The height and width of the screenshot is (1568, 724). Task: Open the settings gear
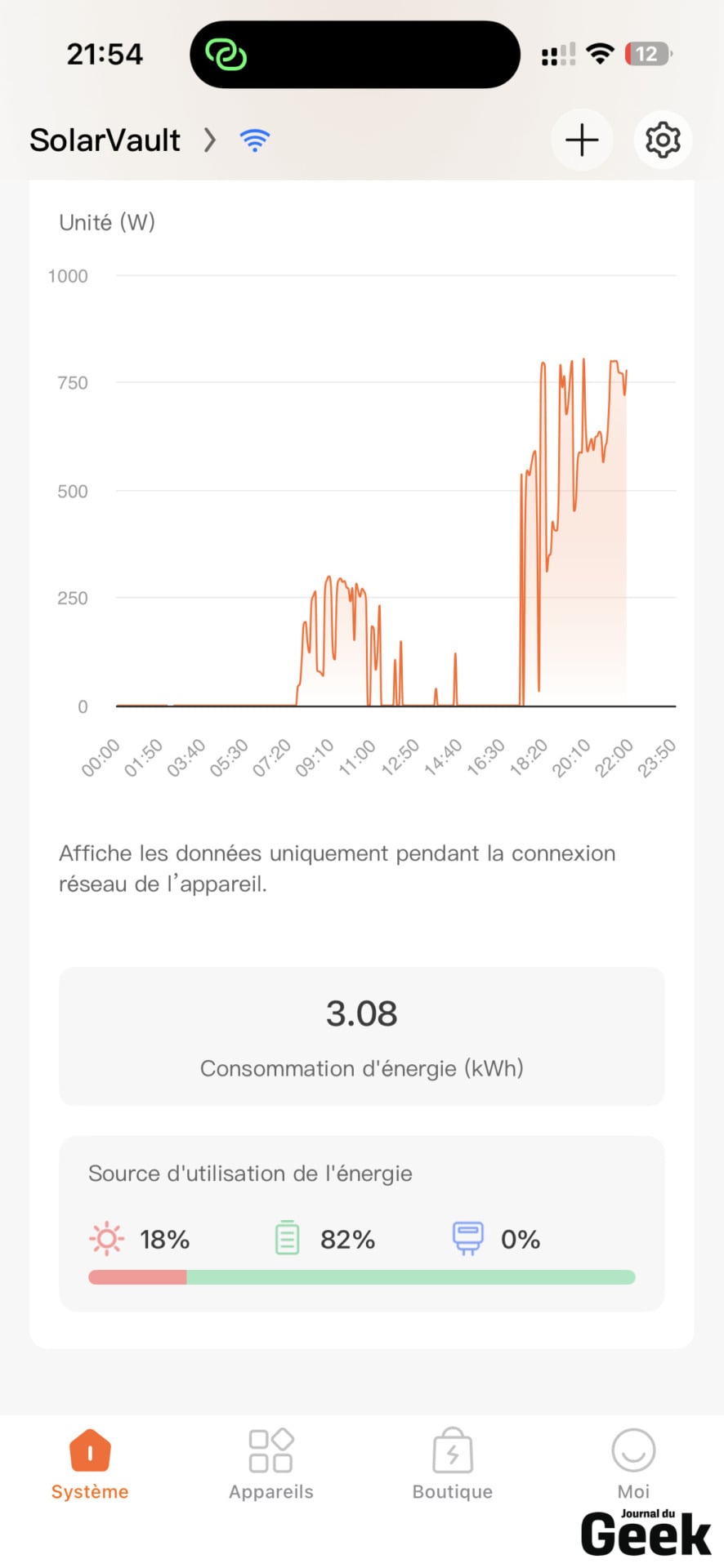(x=663, y=140)
